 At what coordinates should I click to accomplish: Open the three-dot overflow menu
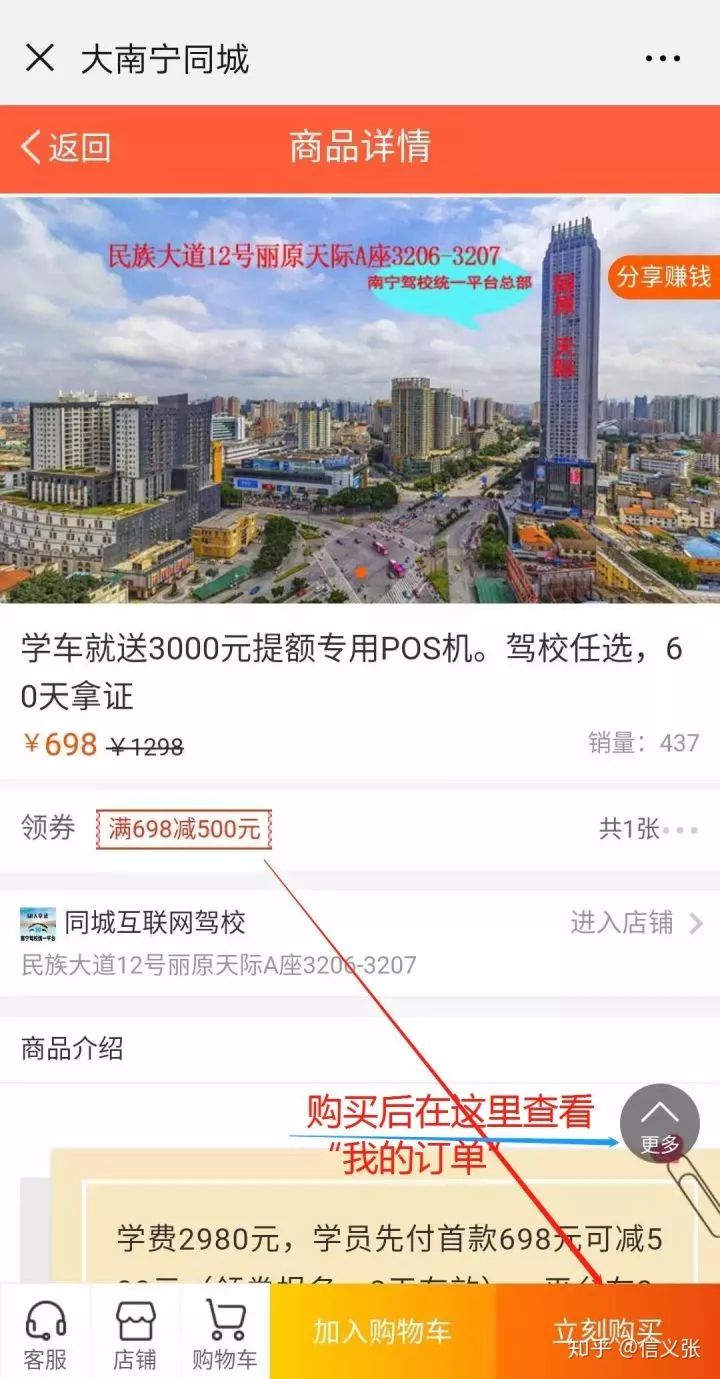(662, 59)
